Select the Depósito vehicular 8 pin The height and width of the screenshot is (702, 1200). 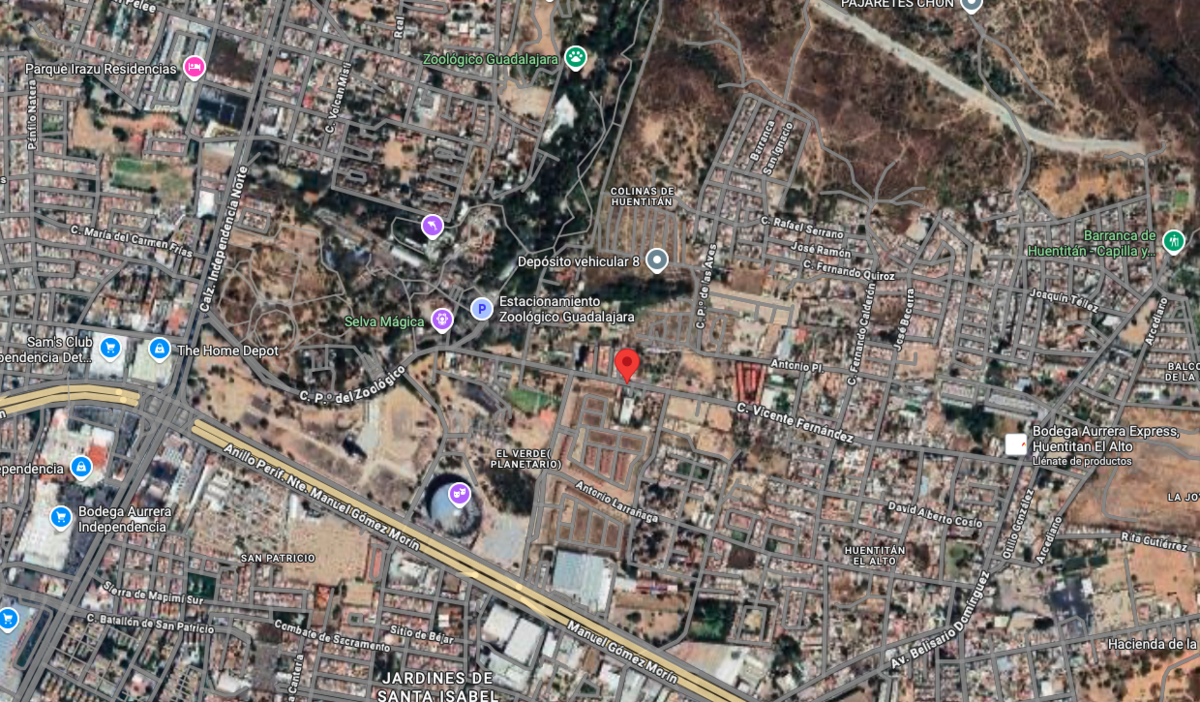(x=656, y=261)
